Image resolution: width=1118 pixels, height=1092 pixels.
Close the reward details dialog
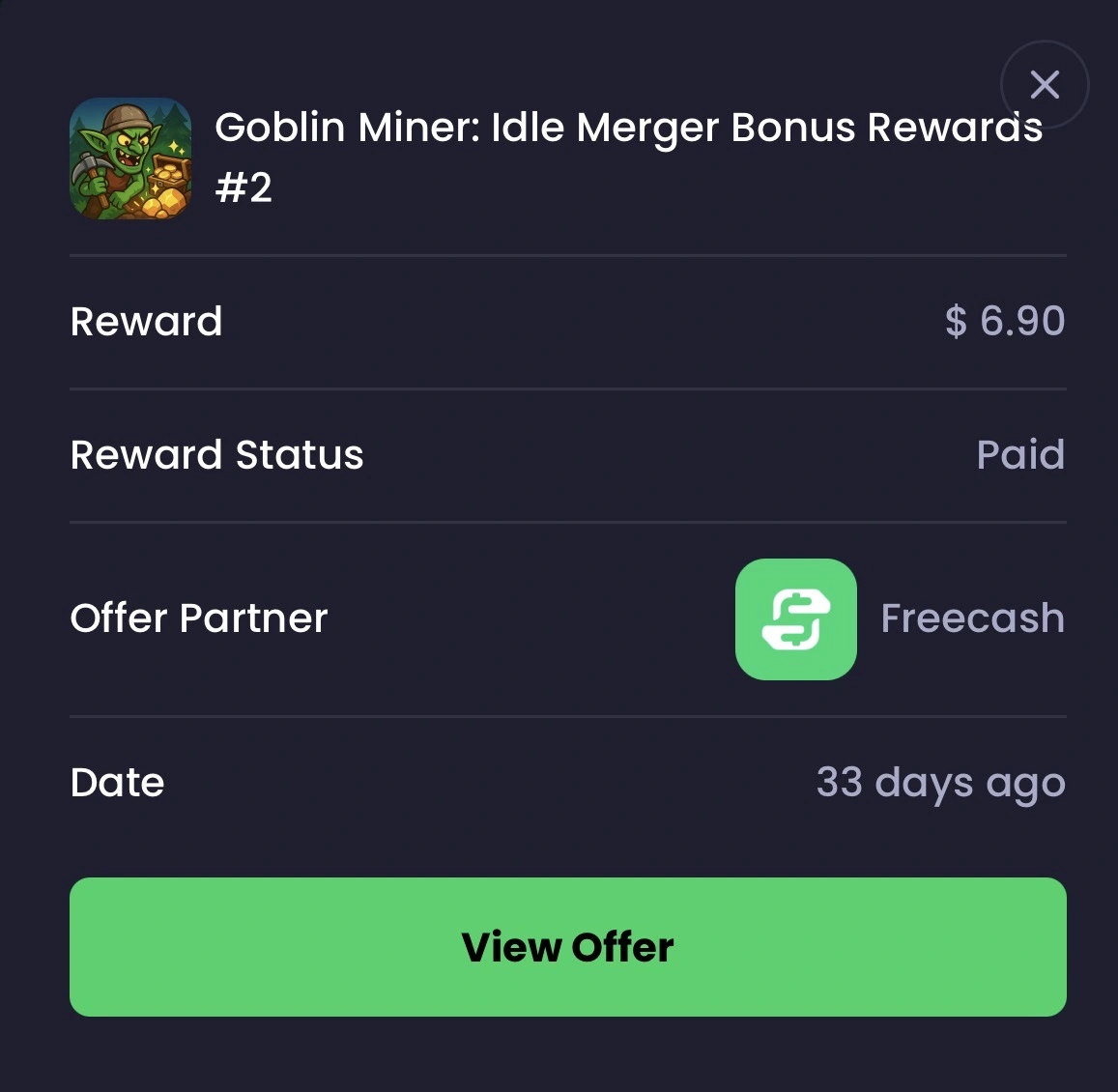[x=1045, y=85]
